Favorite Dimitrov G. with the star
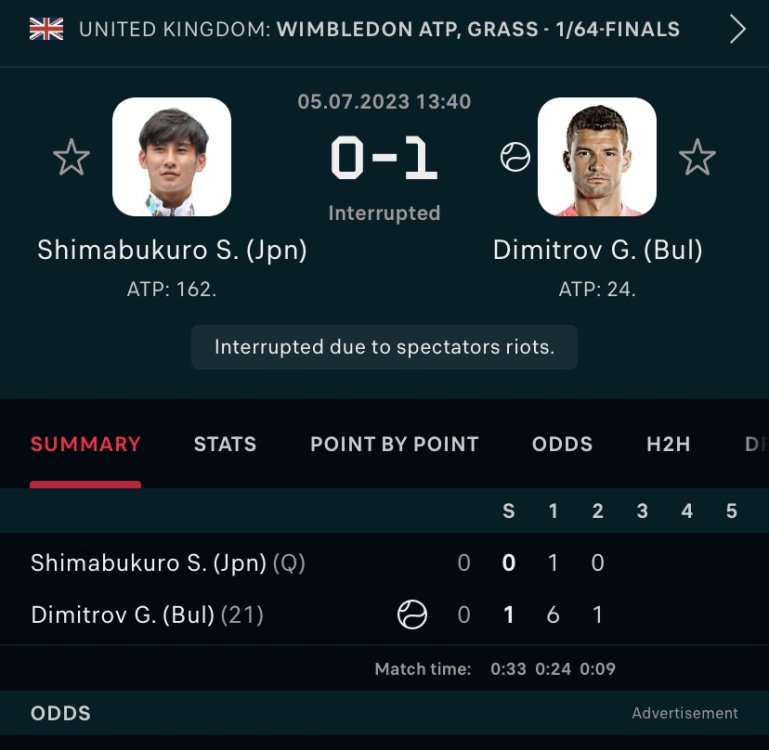Viewport: 769px width, 750px height. click(697, 157)
